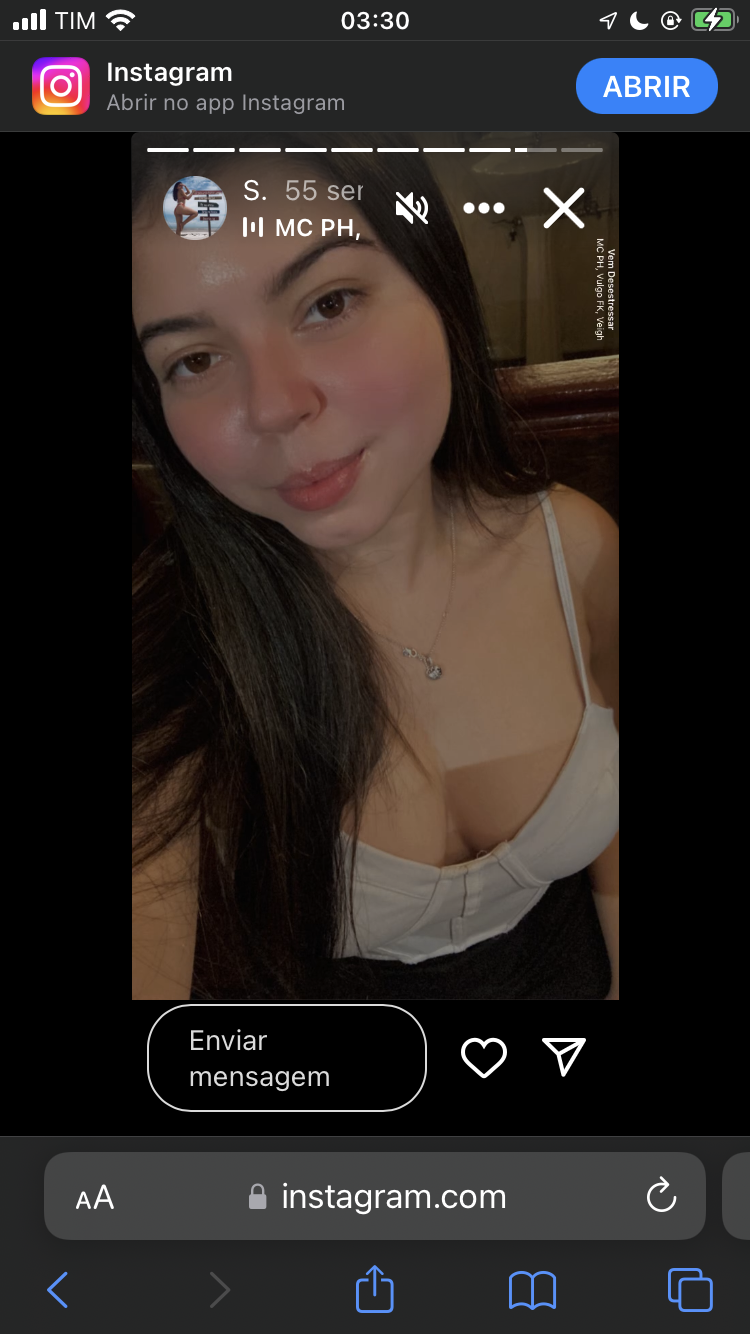Open the story's three-dot options menu

click(484, 208)
